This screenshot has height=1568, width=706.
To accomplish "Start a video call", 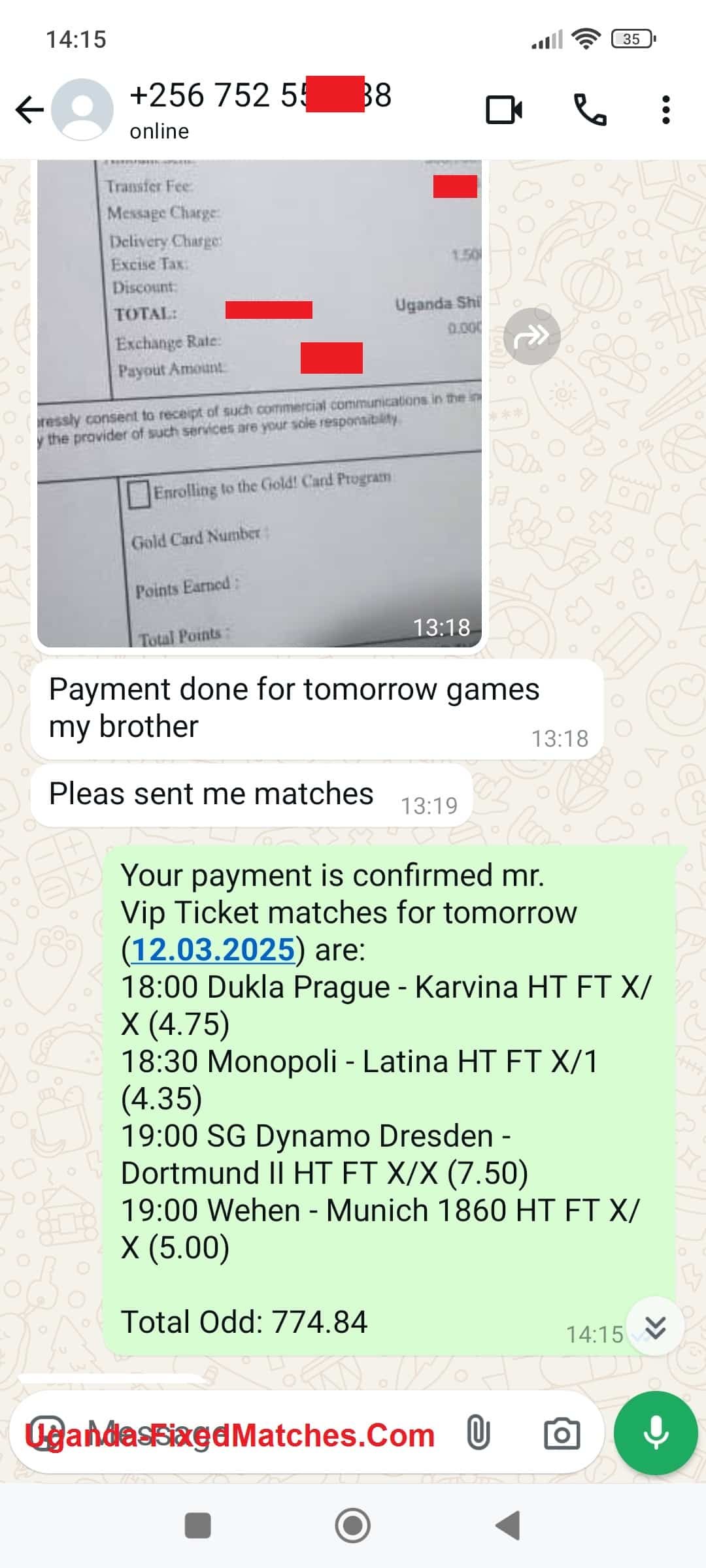I will (x=504, y=109).
